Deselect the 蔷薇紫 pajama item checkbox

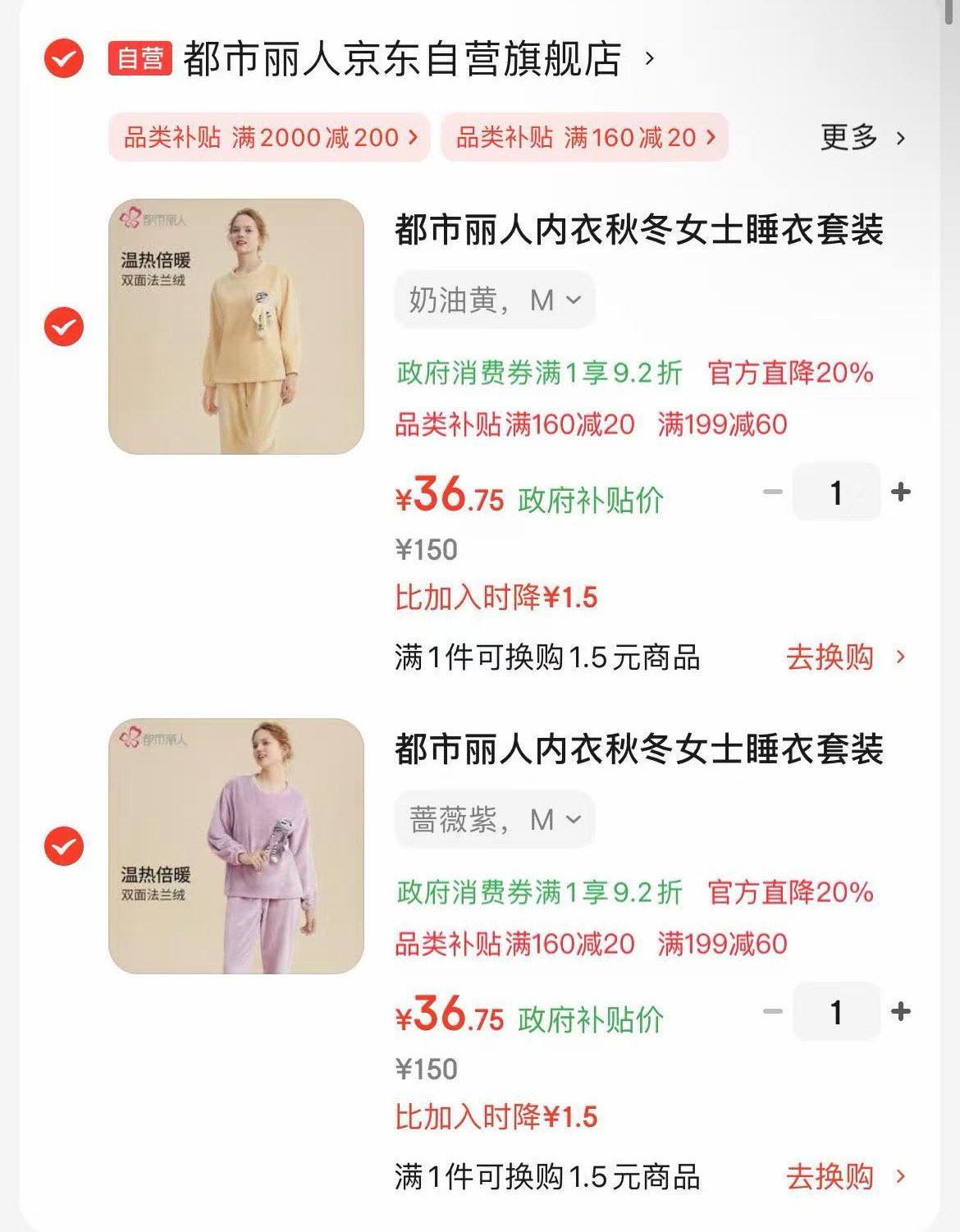point(64,846)
